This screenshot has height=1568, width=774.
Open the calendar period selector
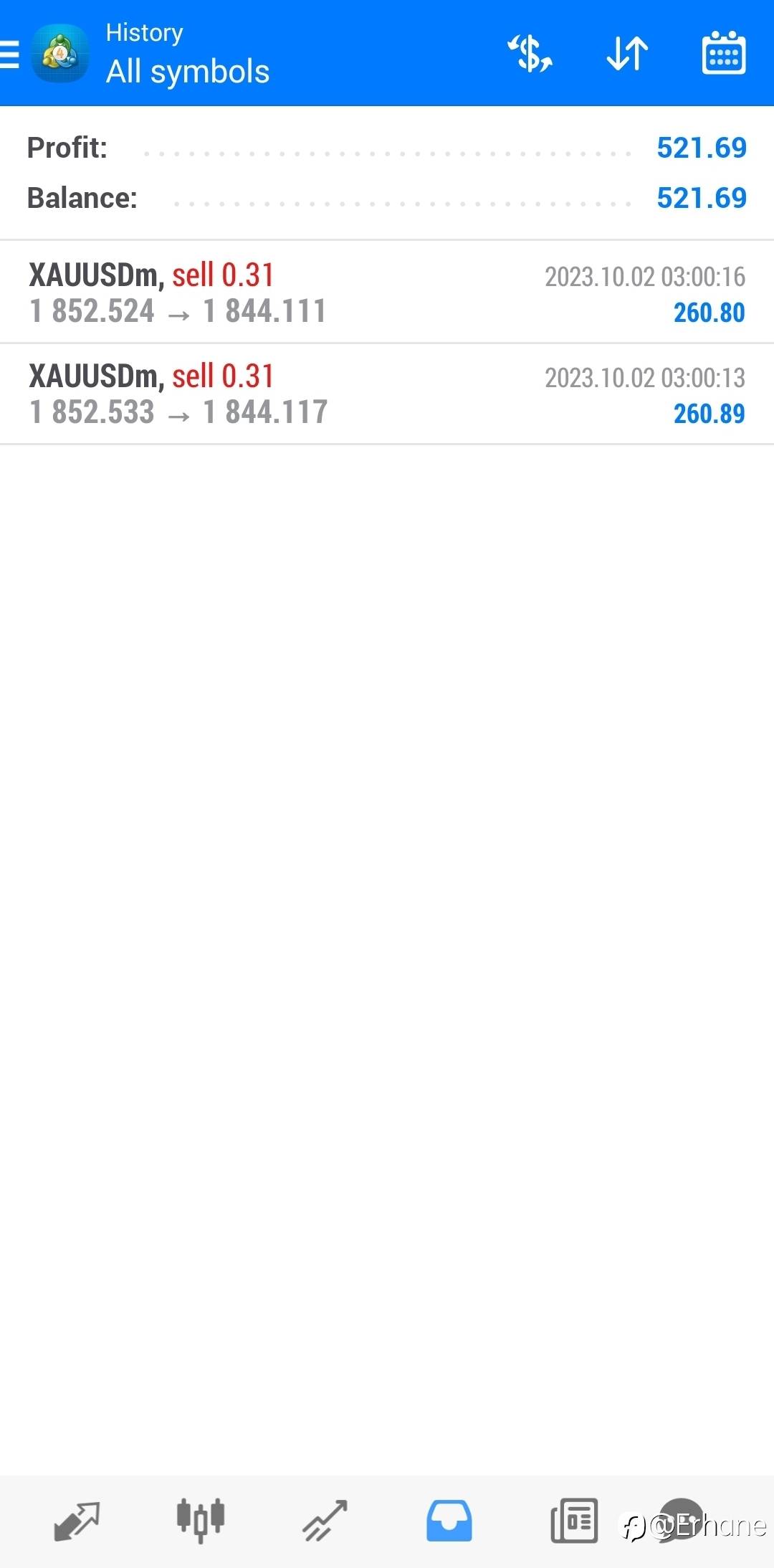coord(724,53)
